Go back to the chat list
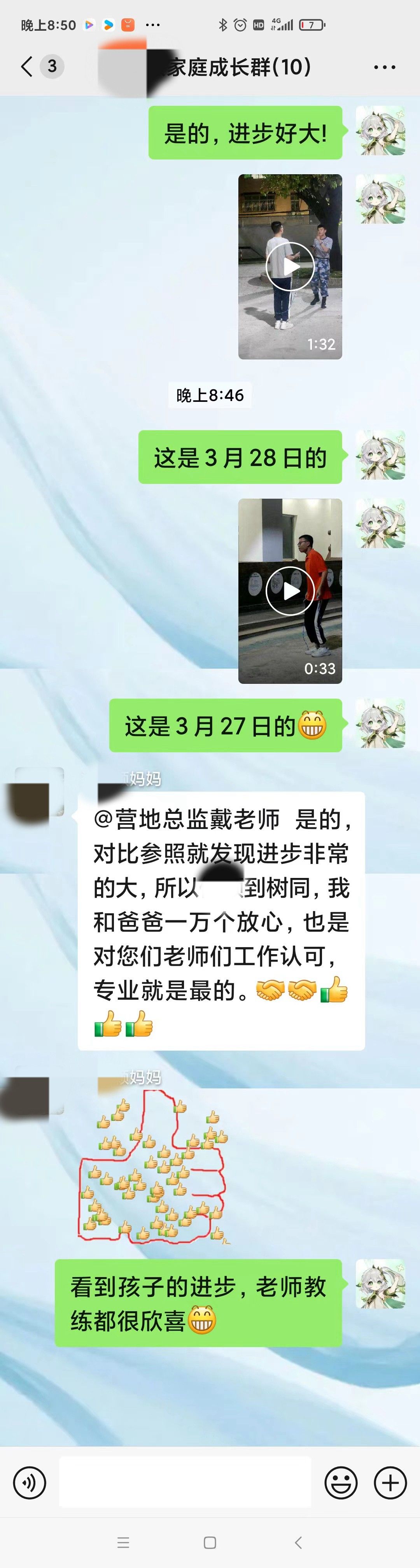 coord(27,67)
